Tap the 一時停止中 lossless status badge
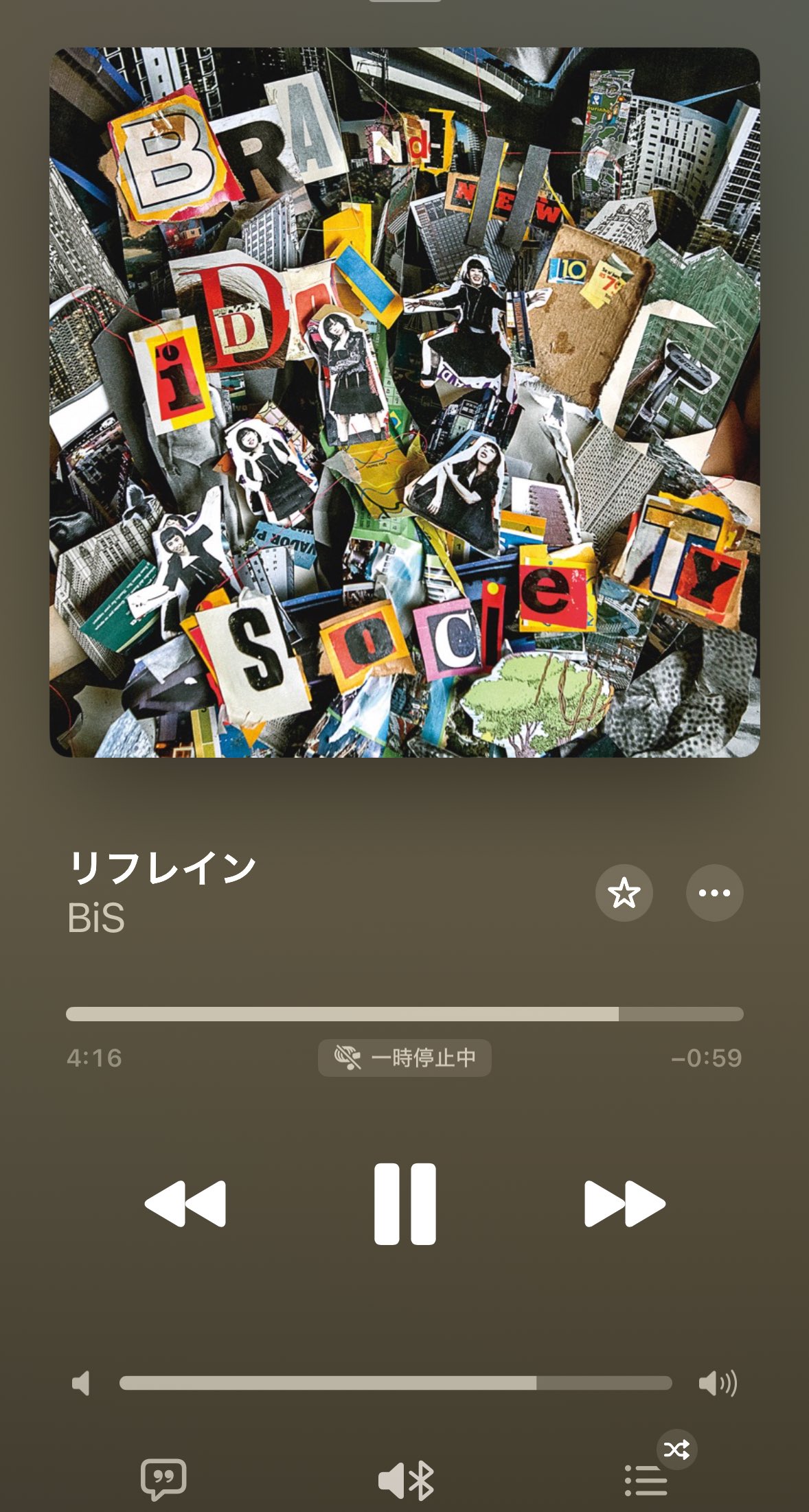 click(404, 1058)
